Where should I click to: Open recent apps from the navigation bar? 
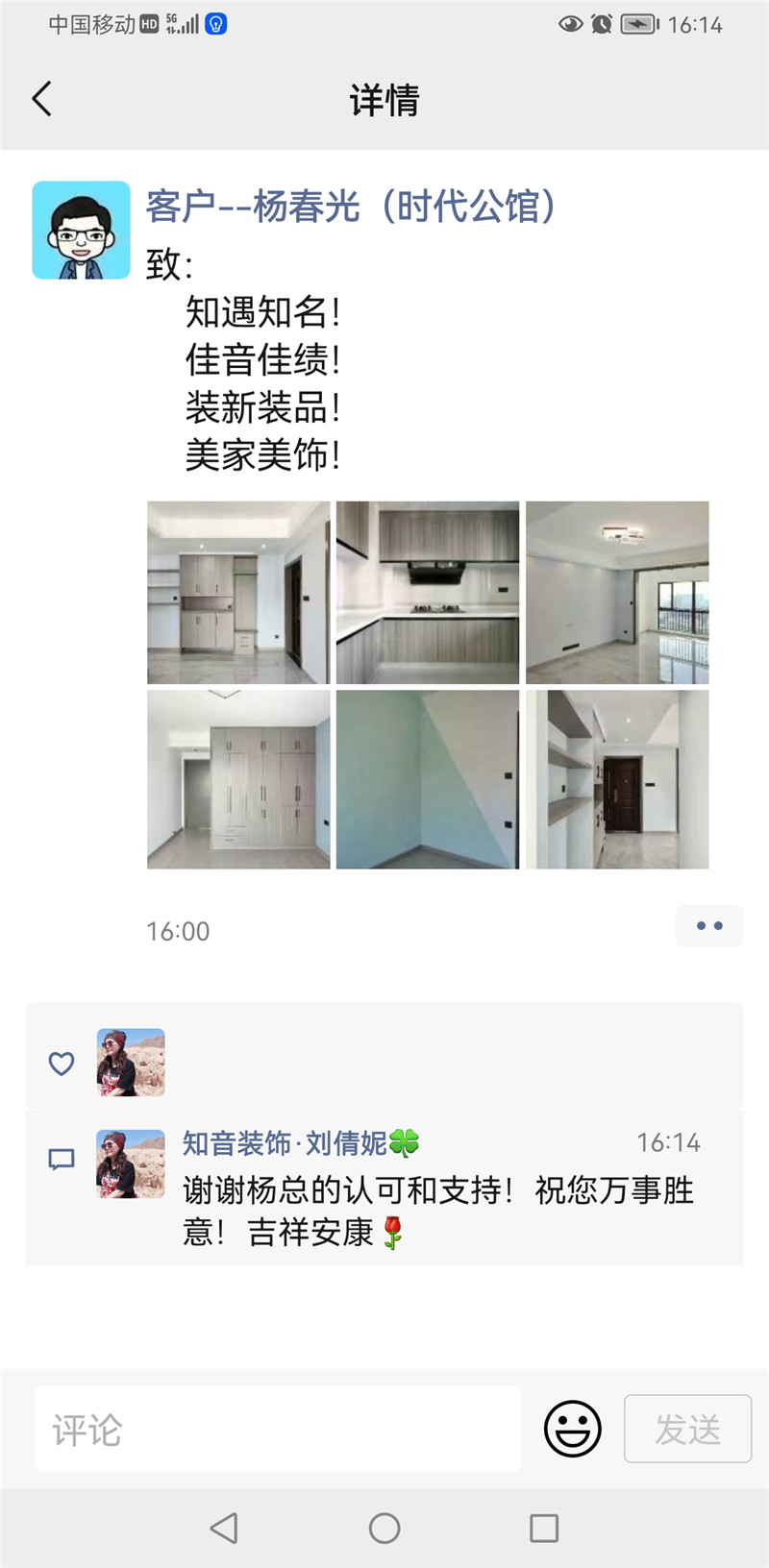point(544,1528)
